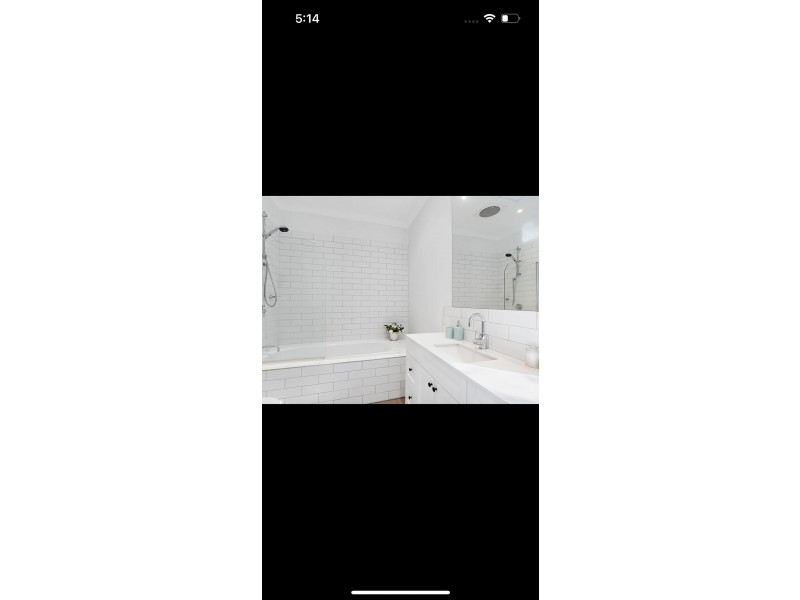The height and width of the screenshot is (600, 800).
Task: Tap the bathroom photo to show viewer controls
Action: point(400,300)
